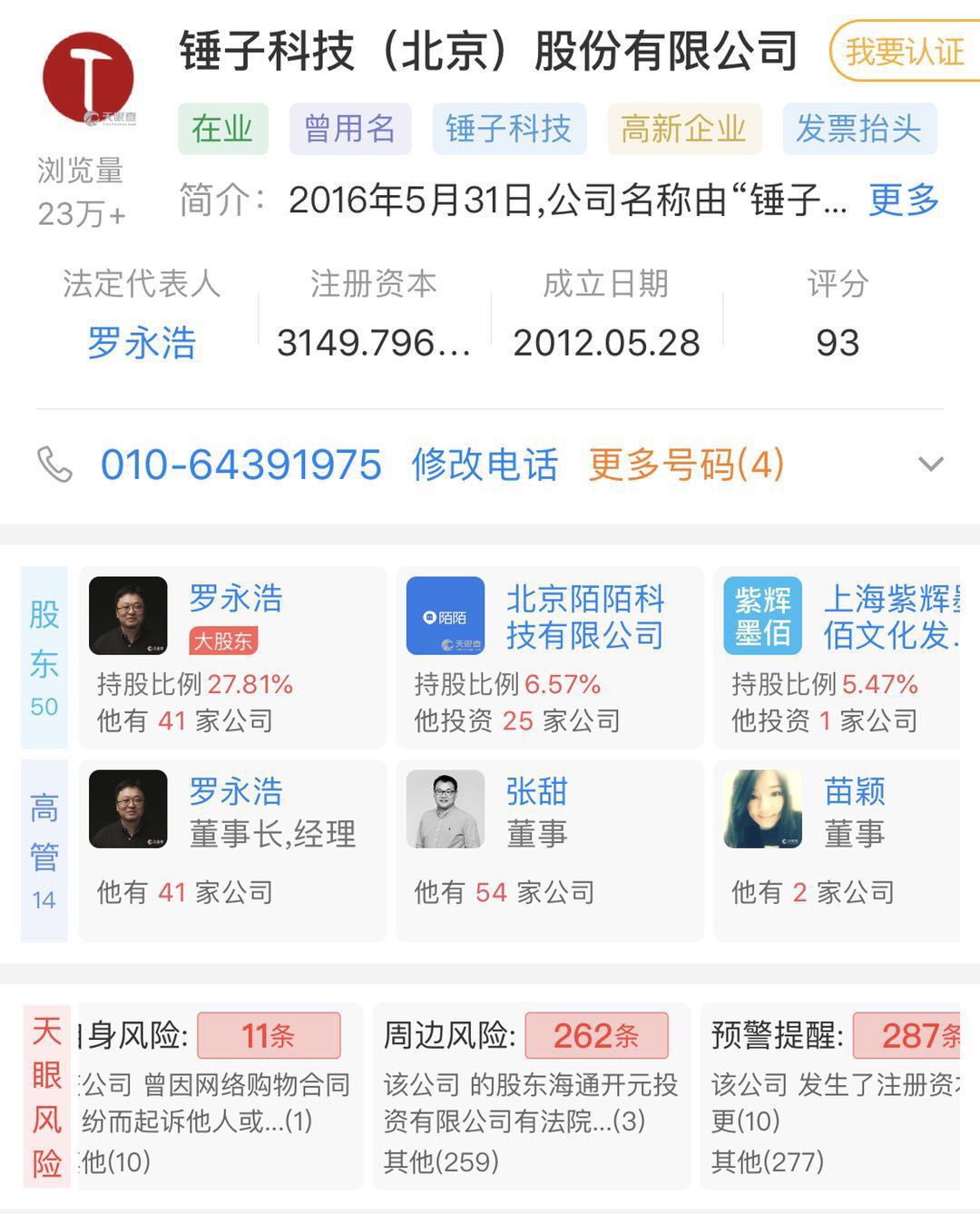Open the 发票抬头 invoice title tag
The image size is (980, 1214).
coord(858,129)
